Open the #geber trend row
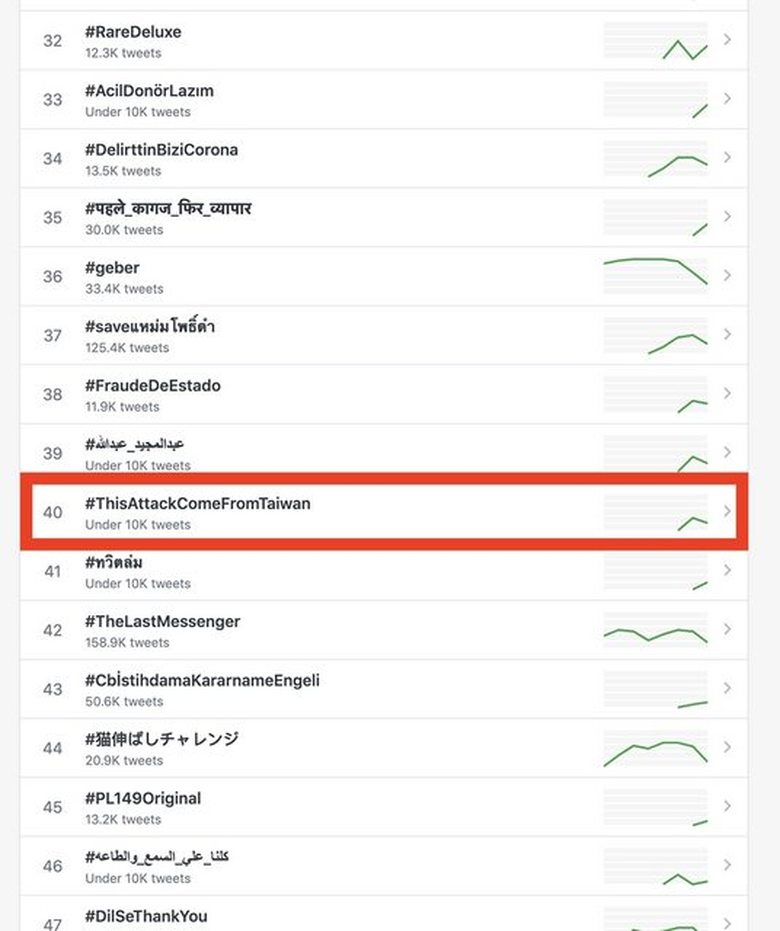 point(112,268)
